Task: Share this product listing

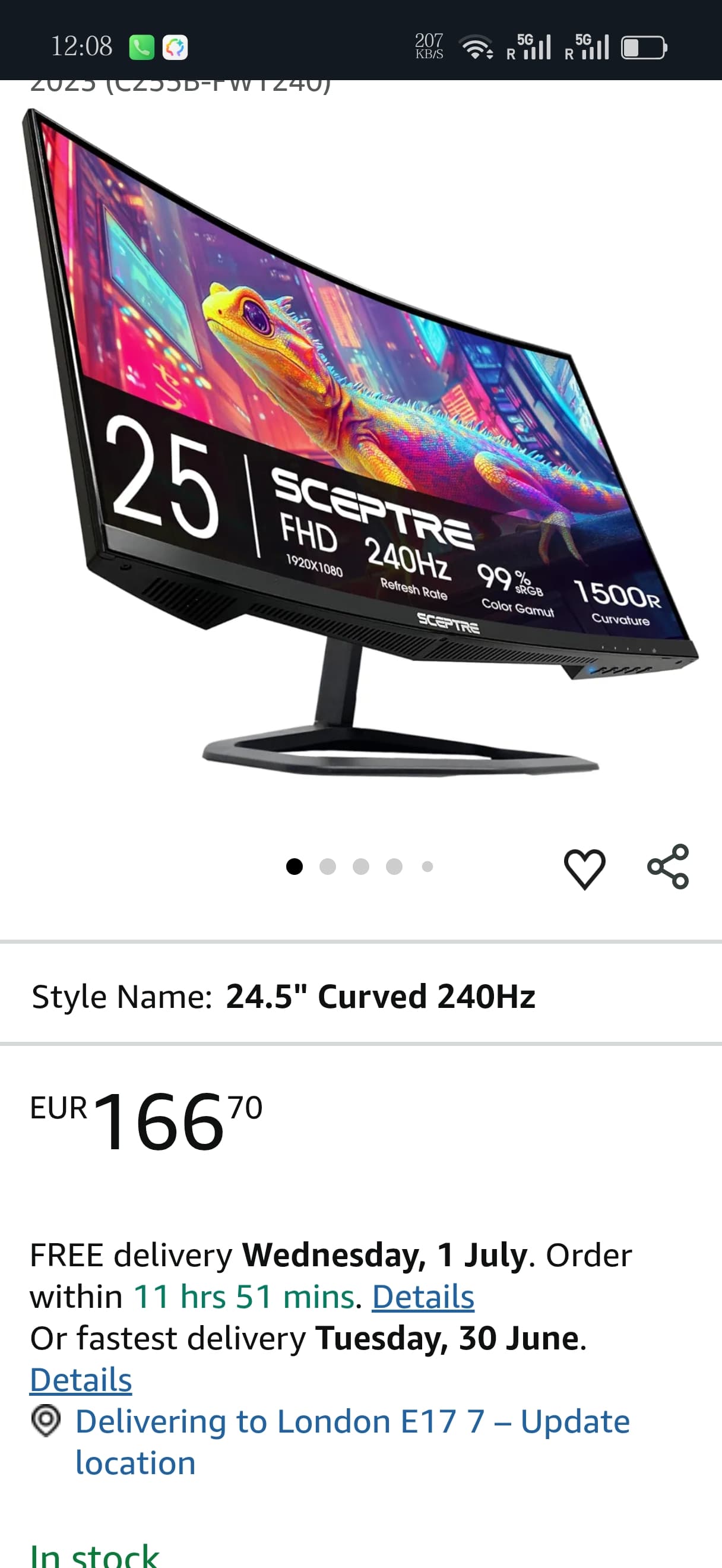Action: pos(668,866)
